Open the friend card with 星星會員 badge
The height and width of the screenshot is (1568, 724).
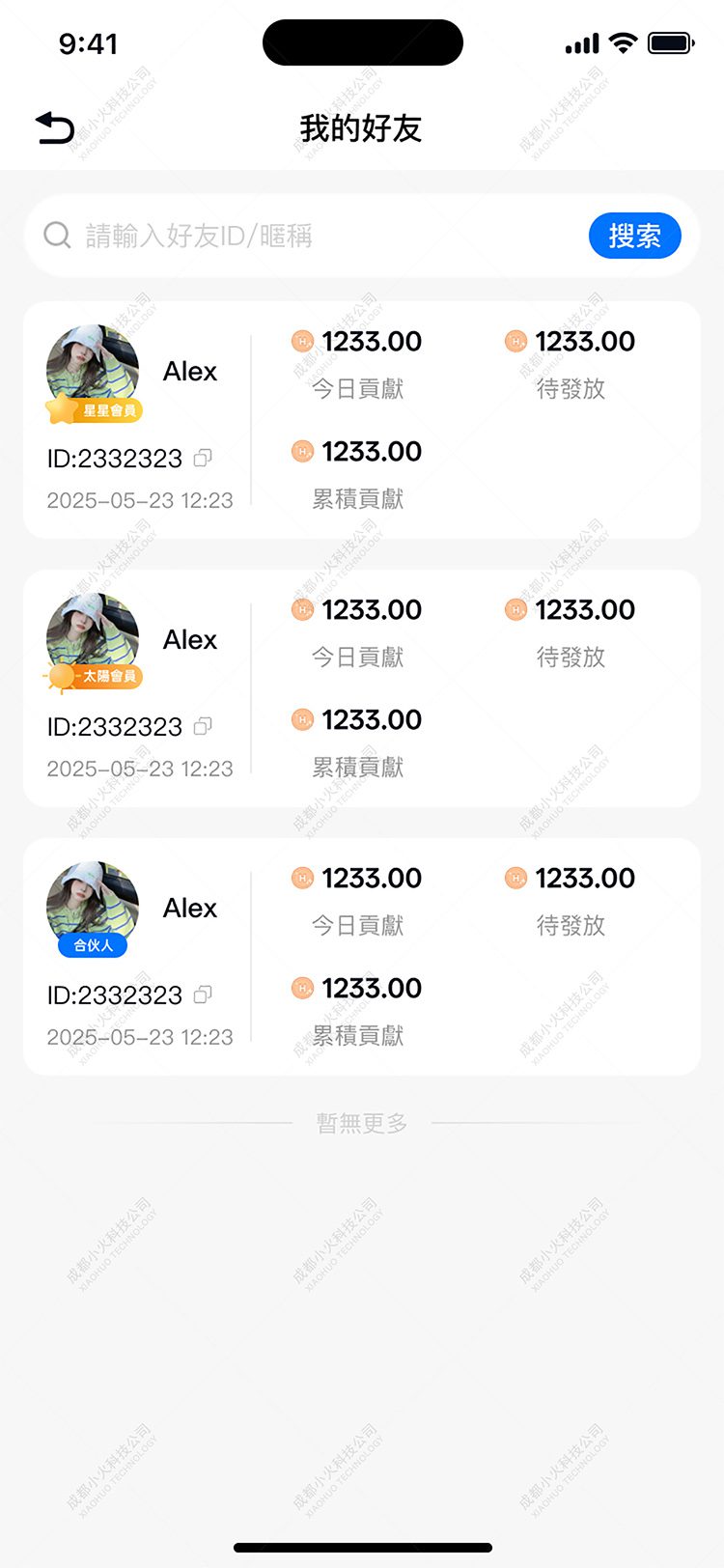[362, 420]
